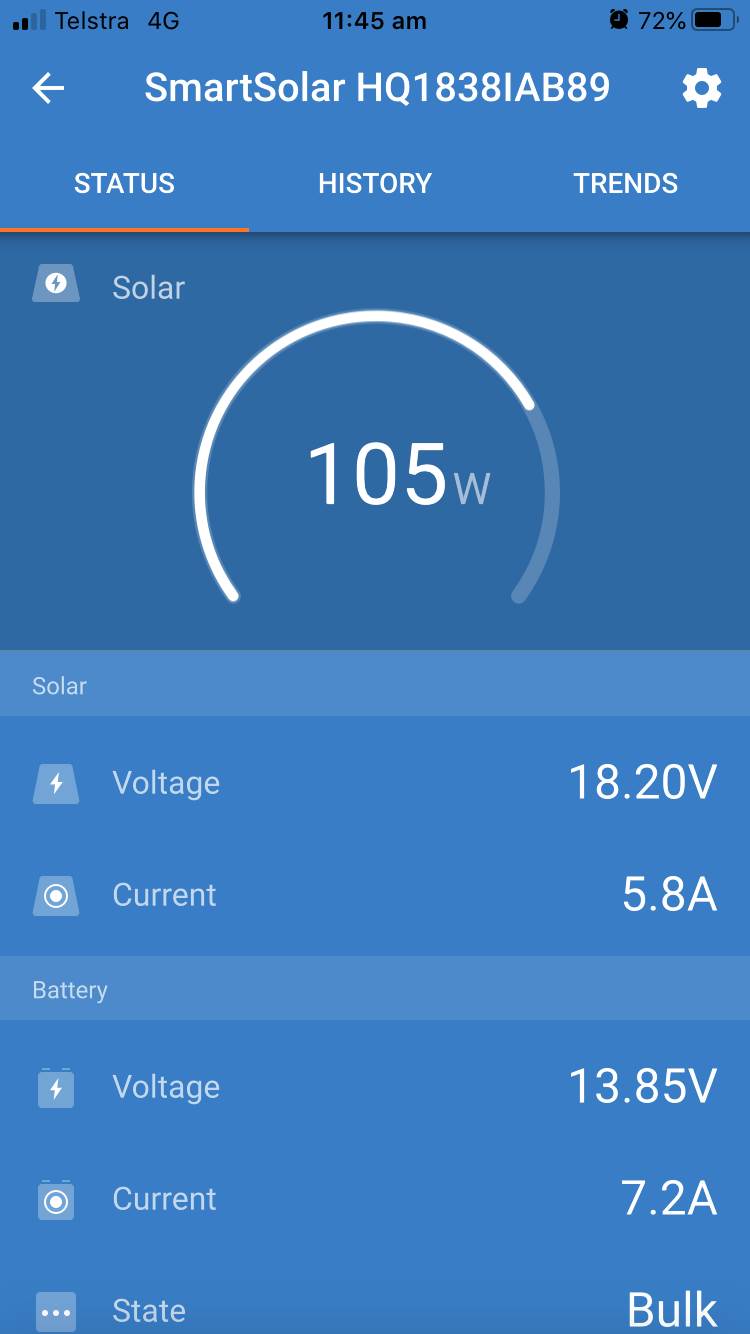Select the Status tab
750x1334 pixels.
point(124,184)
